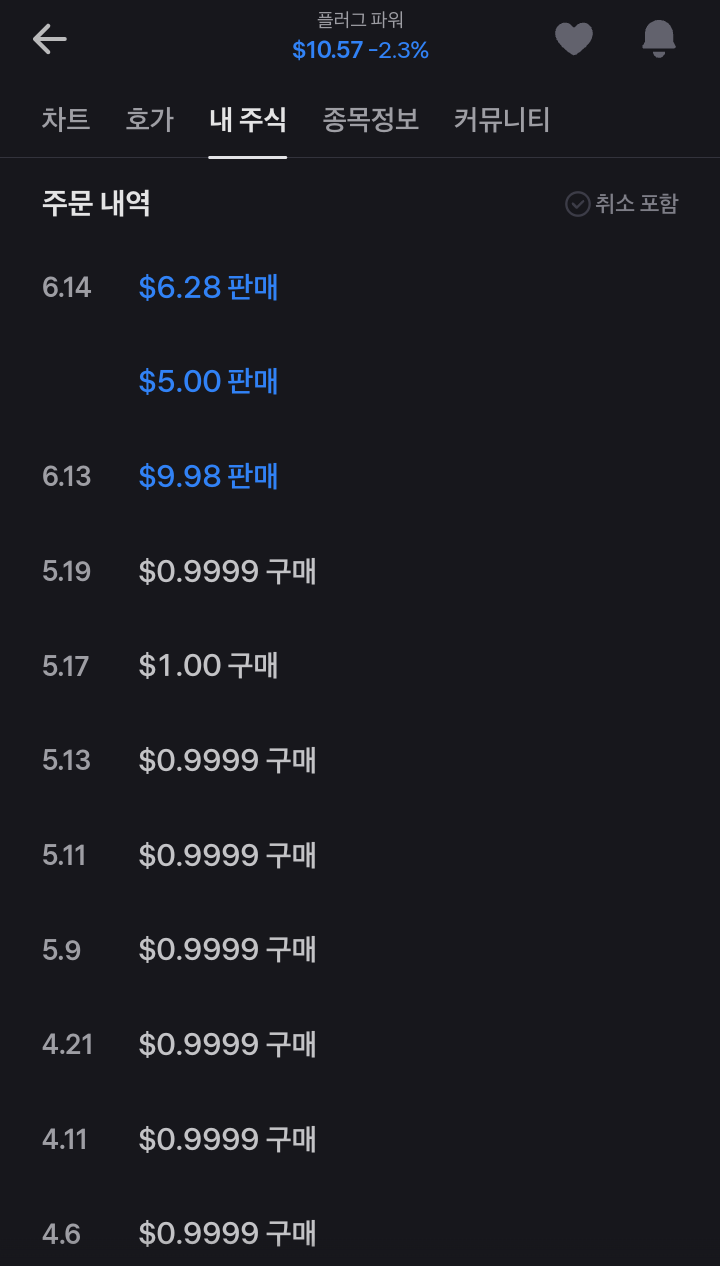Select the 4.6 구매 order
The image size is (720, 1266).
click(360, 1234)
